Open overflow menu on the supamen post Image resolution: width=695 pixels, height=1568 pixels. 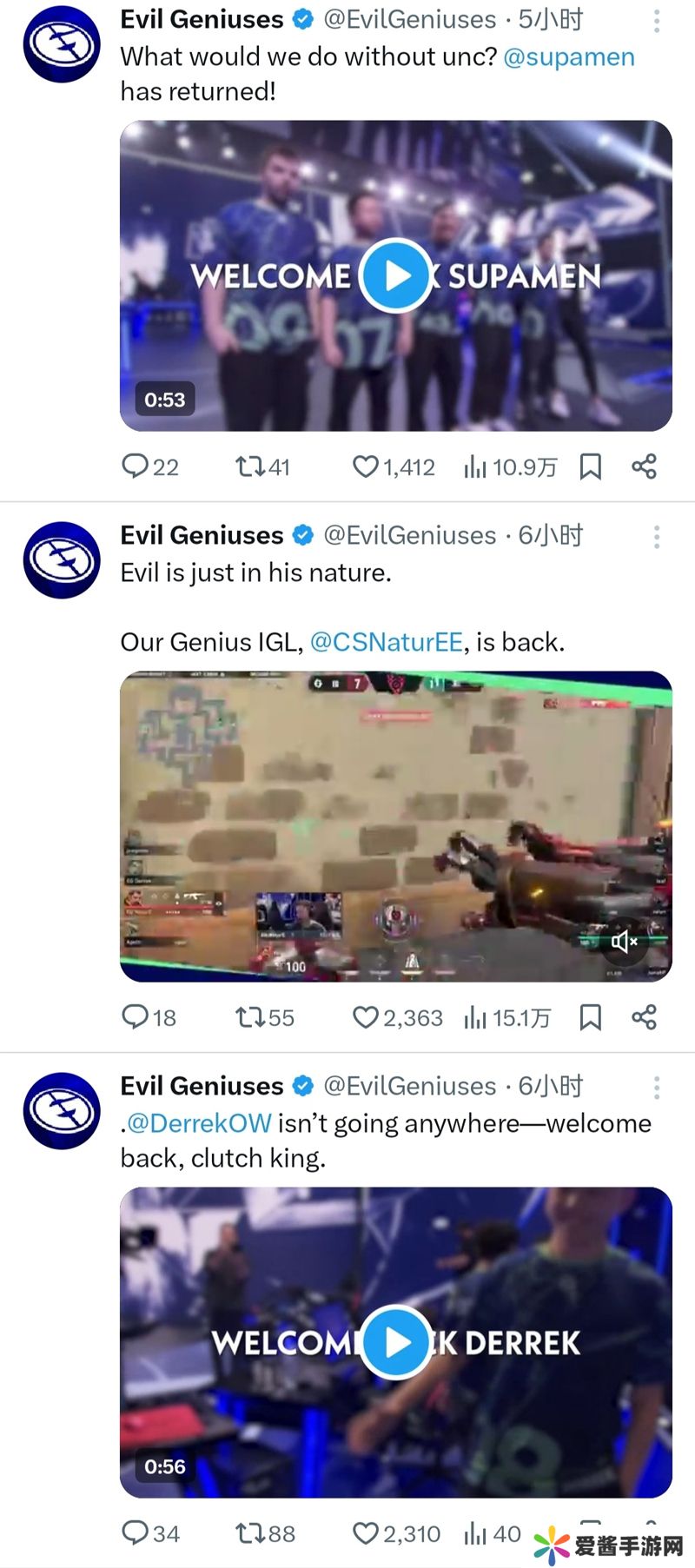[657, 21]
